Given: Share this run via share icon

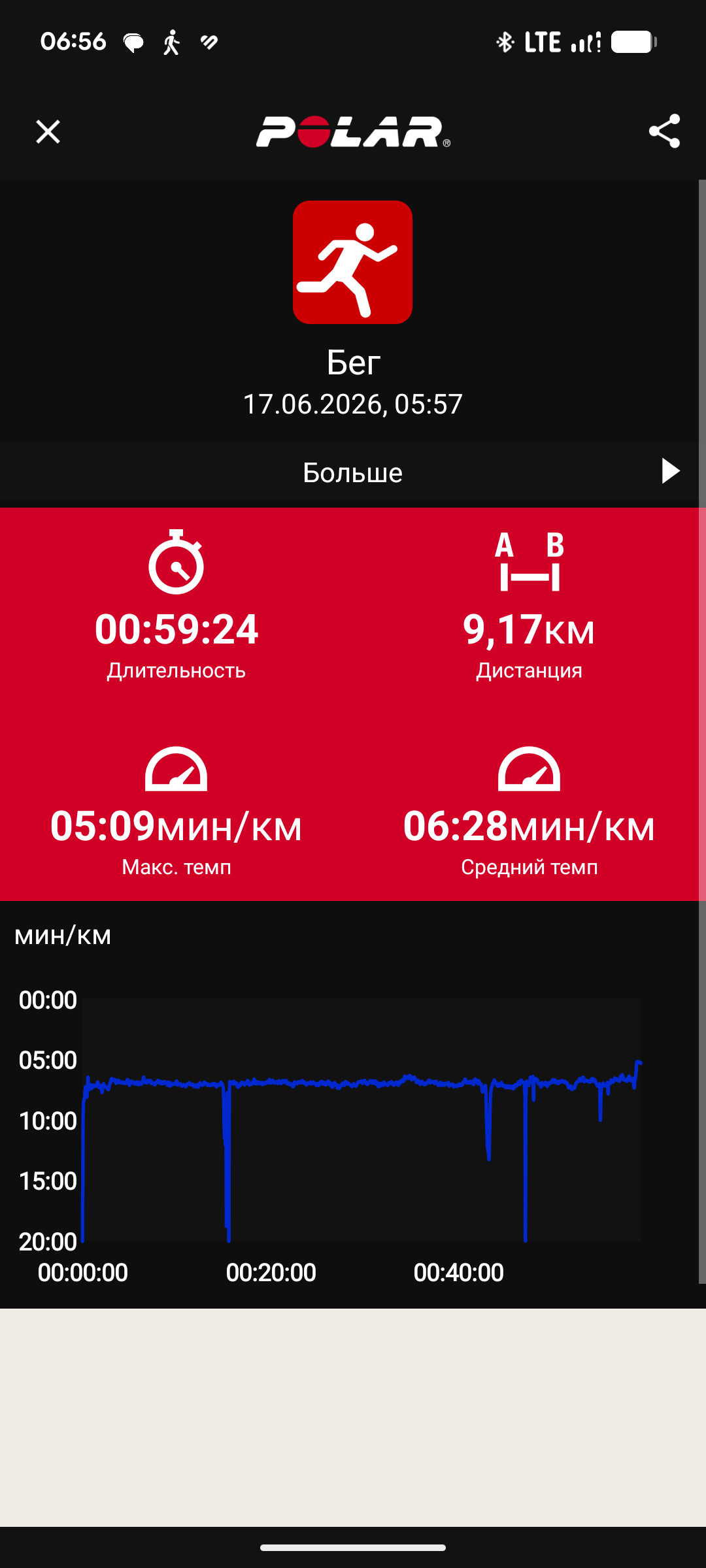Looking at the screenshot, I should click(664, 131).
